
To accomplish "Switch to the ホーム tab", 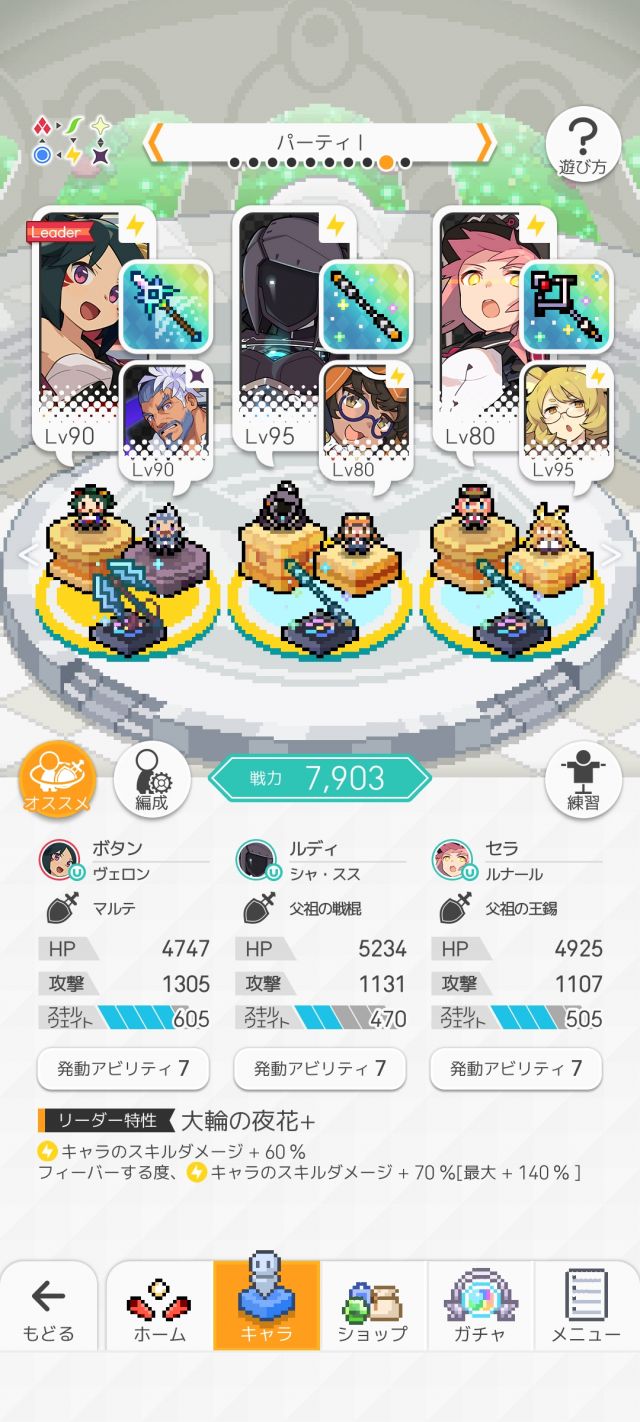I will pos(159,1306).
